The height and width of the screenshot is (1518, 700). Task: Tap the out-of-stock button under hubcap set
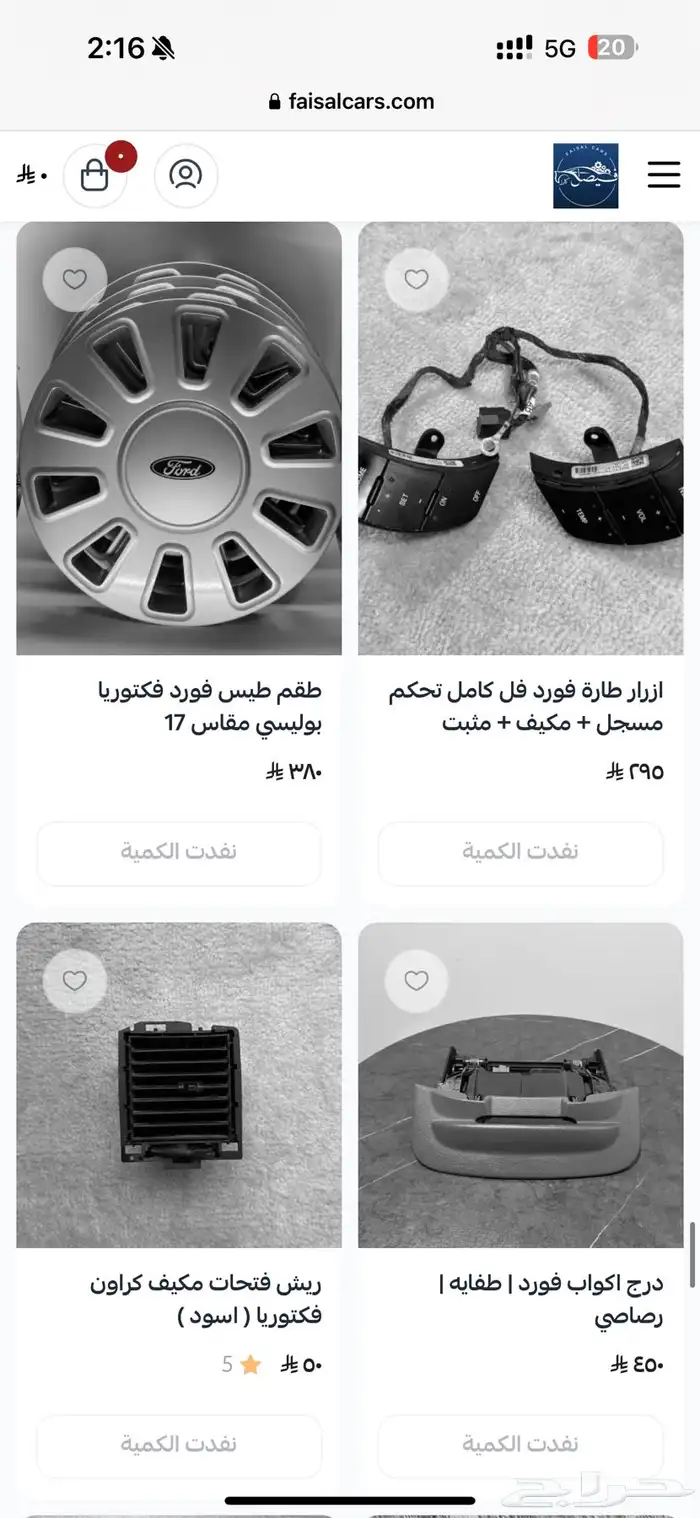point(179,852)
